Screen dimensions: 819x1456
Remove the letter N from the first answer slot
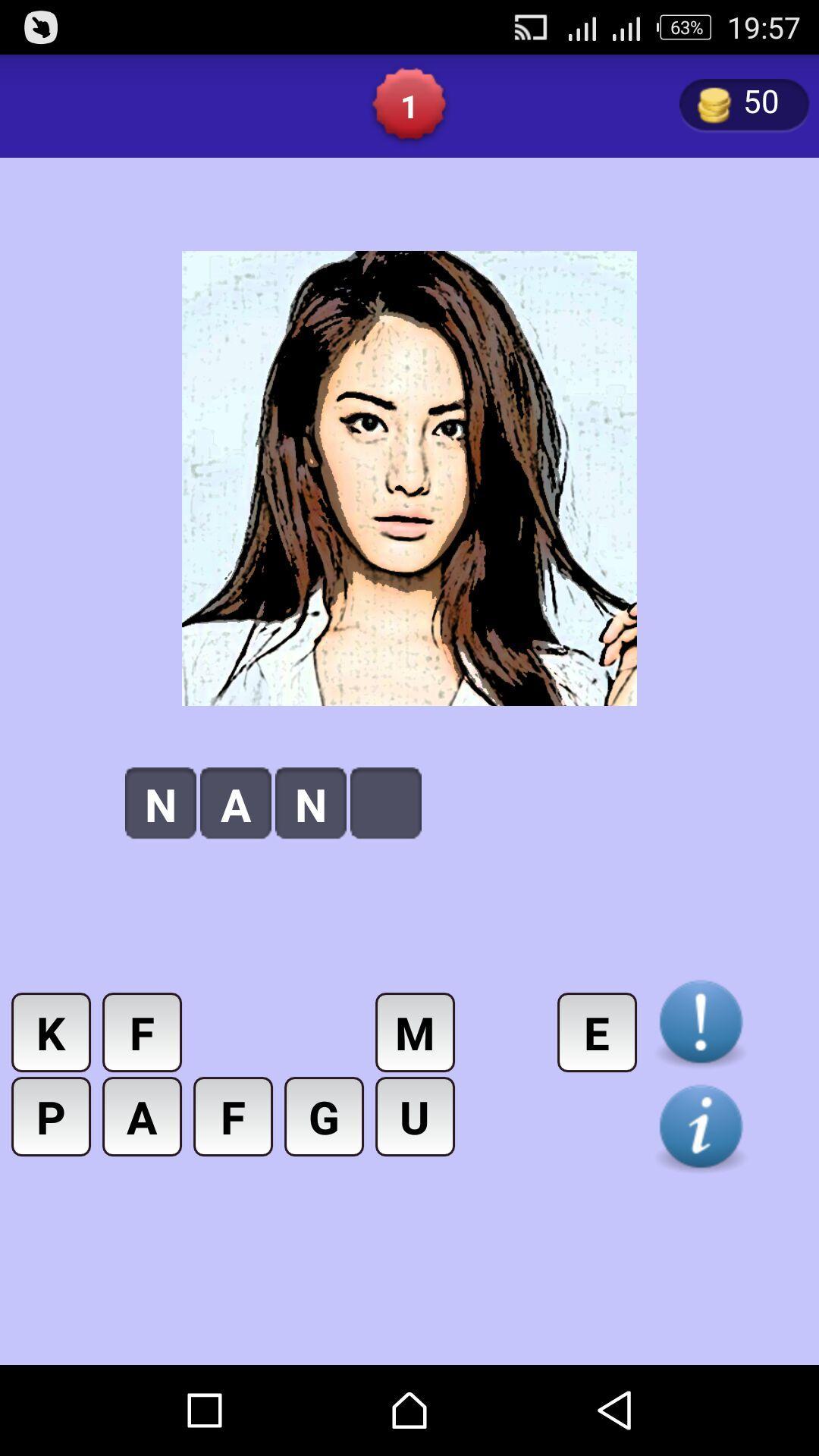coord(161,803)
